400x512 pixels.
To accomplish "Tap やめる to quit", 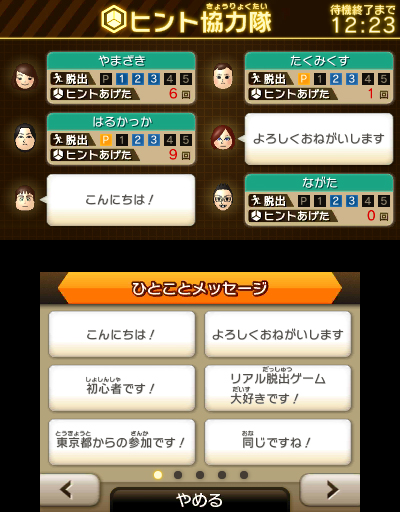I will click(x=199, y=500).
